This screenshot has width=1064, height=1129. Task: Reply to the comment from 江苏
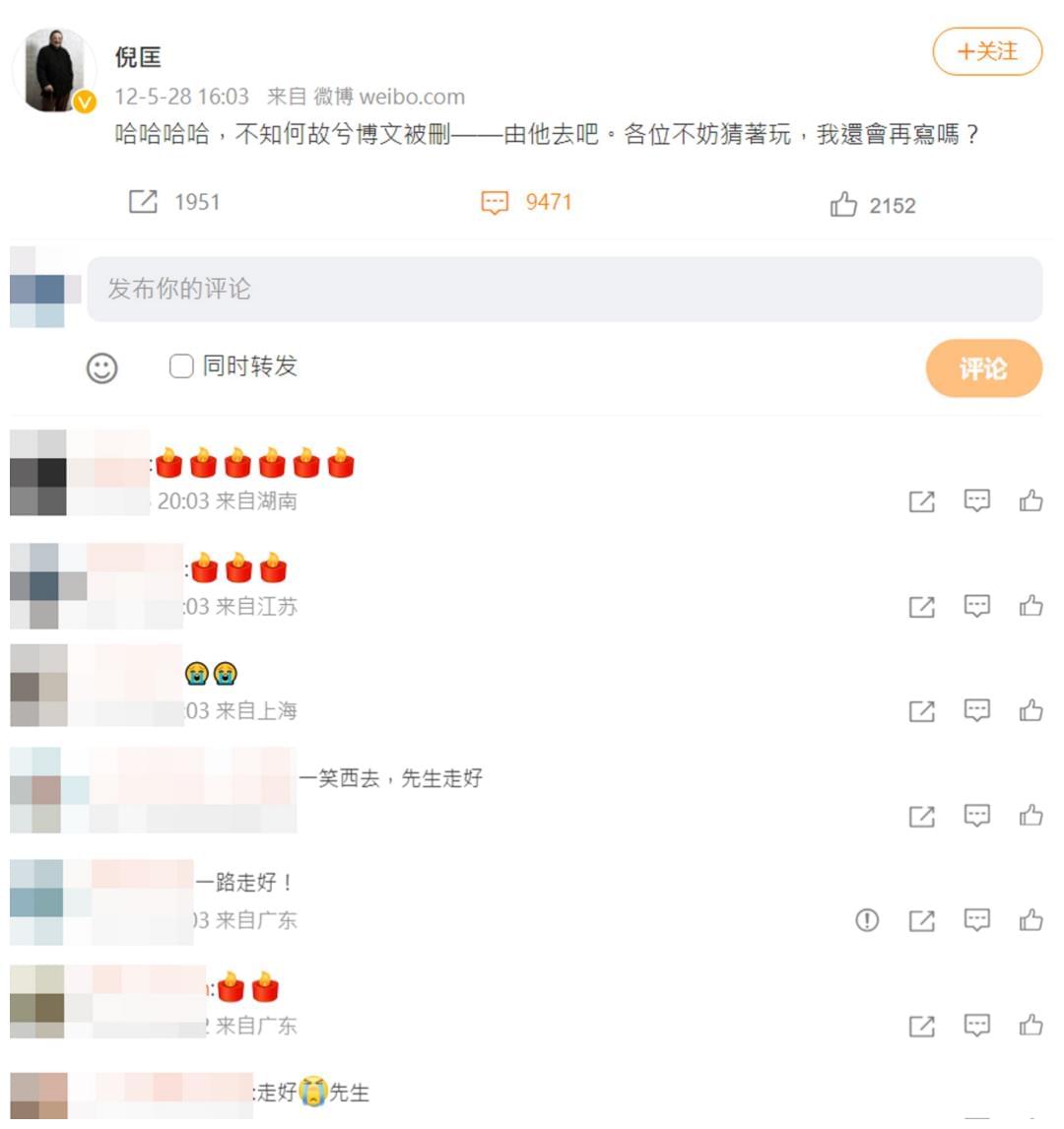[976, 605]
